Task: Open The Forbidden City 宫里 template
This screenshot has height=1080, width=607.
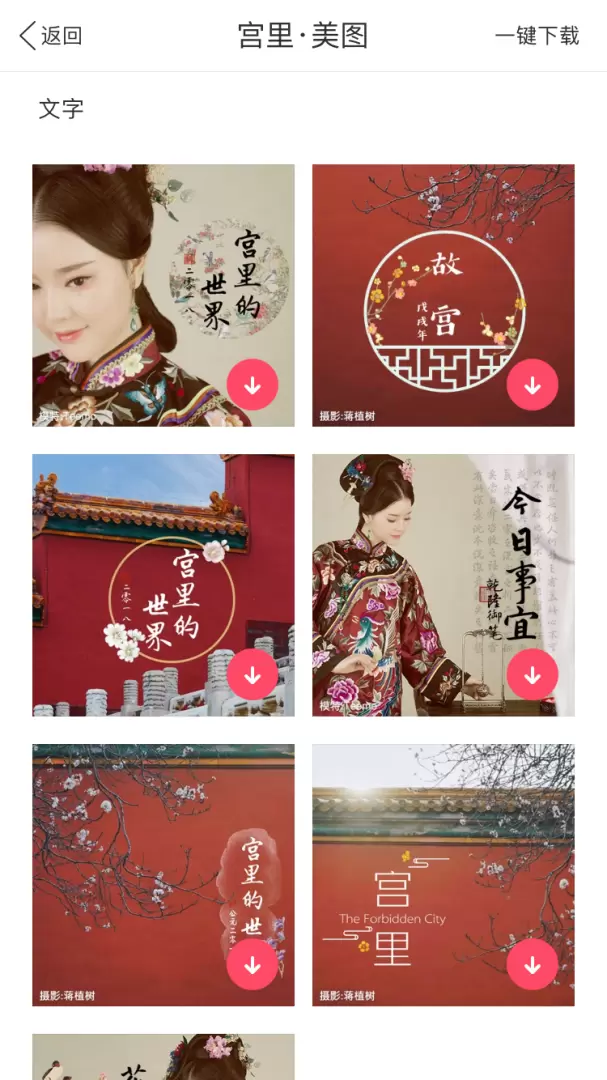Action: point(420,860)
